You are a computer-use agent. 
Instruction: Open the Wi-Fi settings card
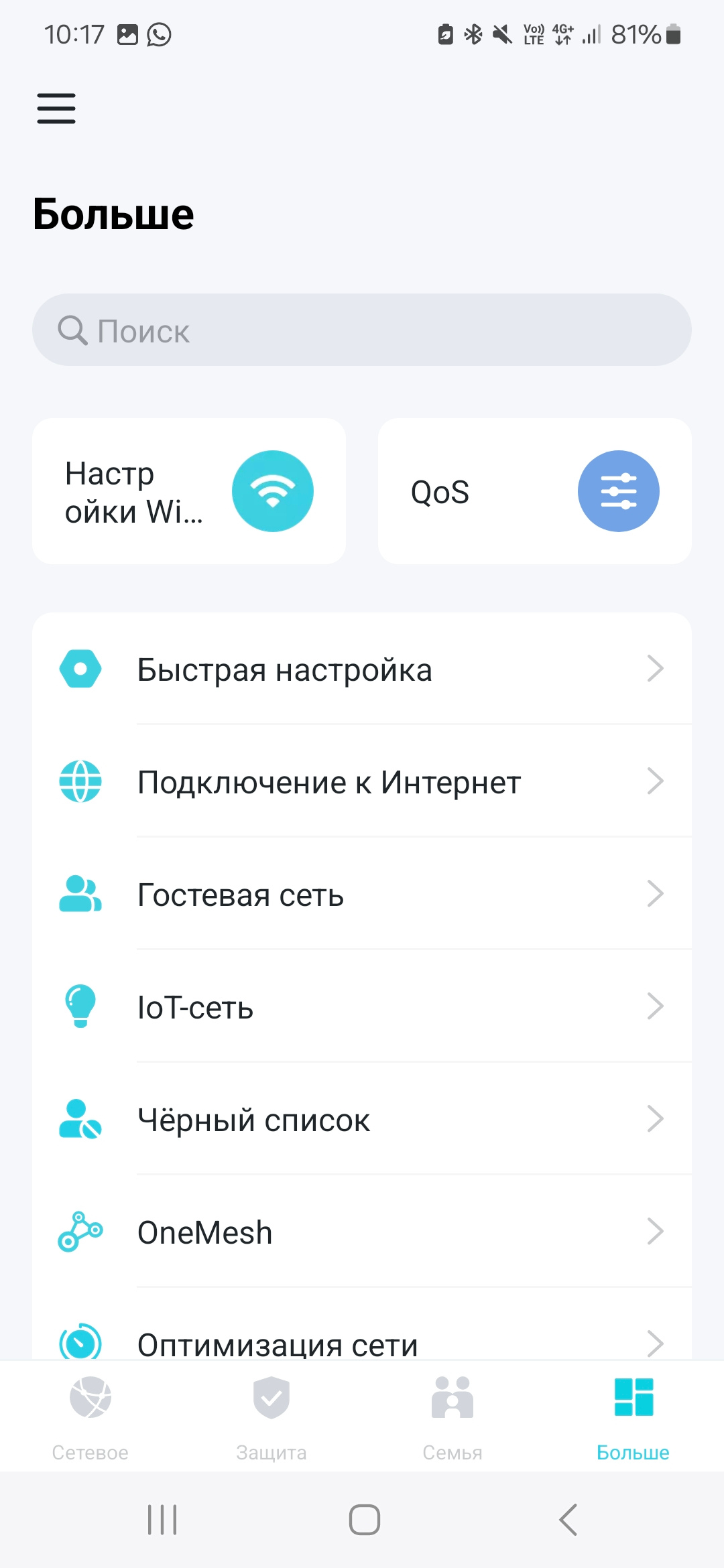(189, 491)
